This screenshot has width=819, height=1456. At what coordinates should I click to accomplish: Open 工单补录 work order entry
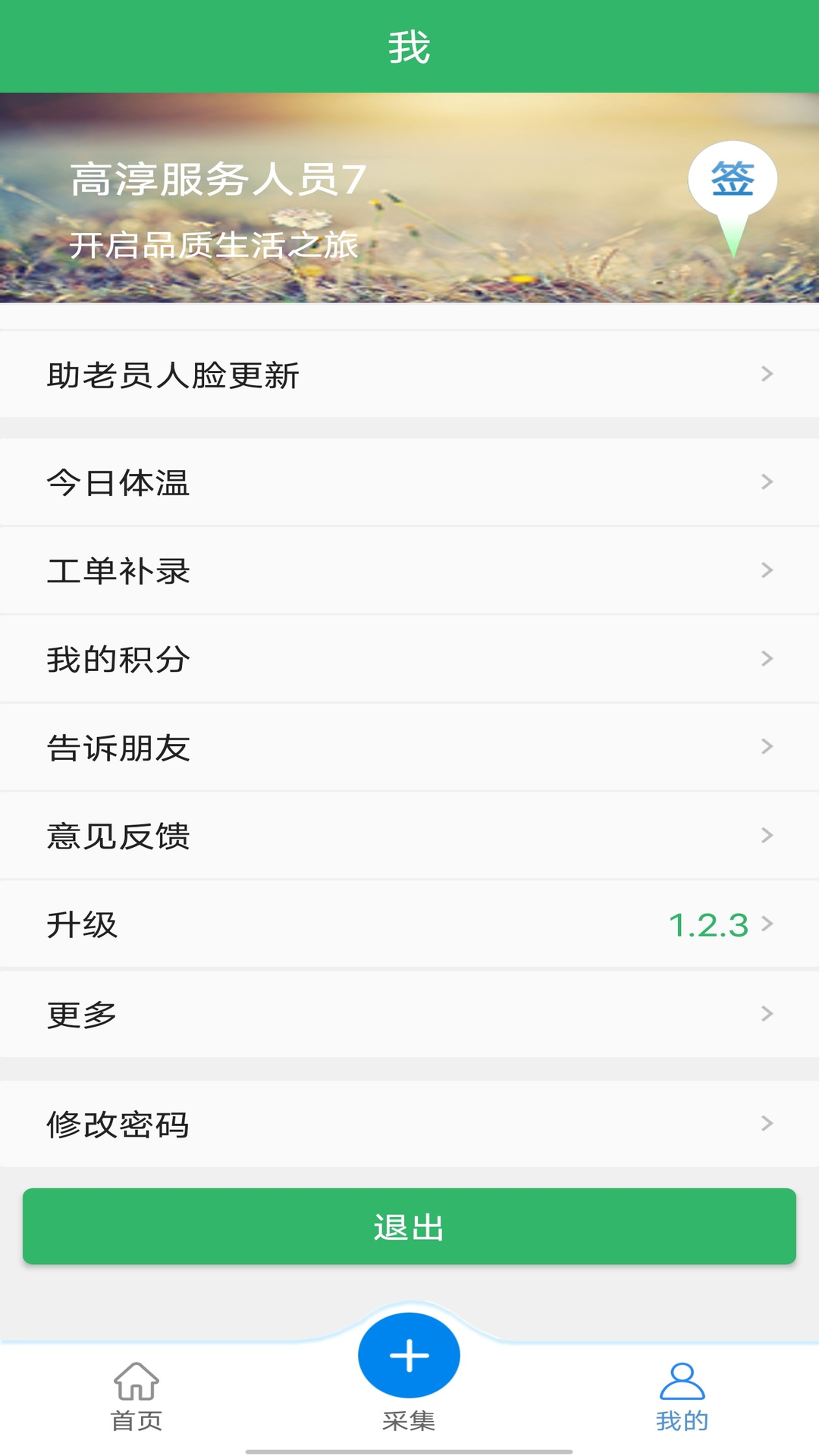pos(409,571)
